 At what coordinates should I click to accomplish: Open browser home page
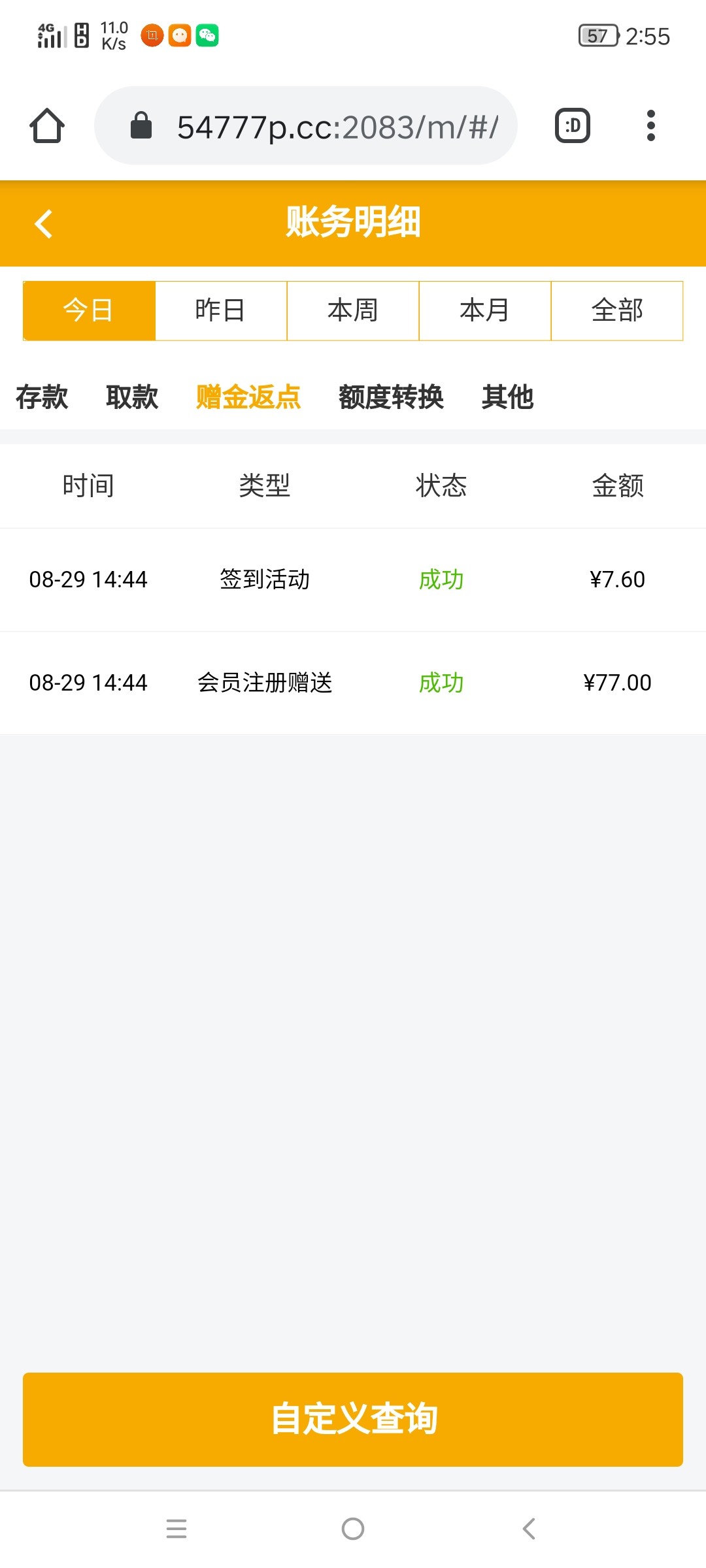point(47,125)
